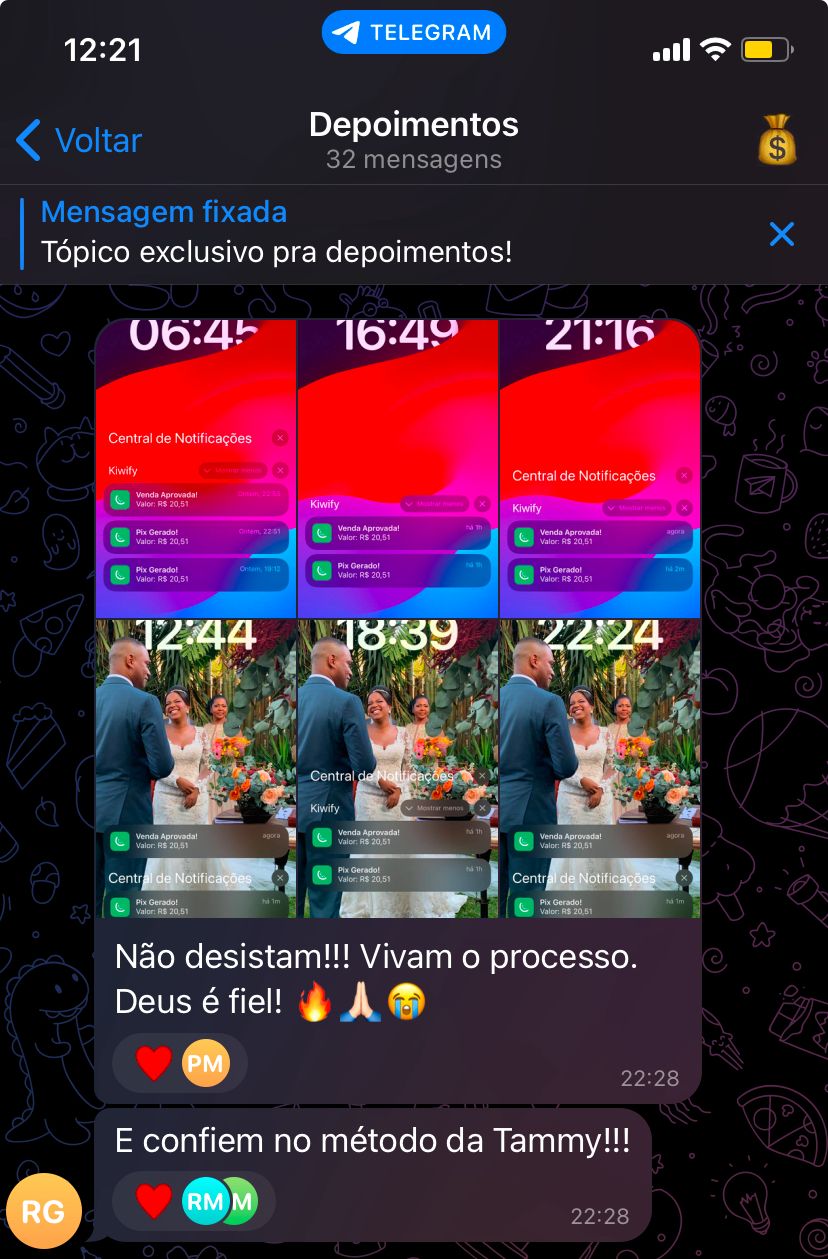Viewport: 828px width, 1259px height.
Task: Open the 18:39 wedding screenshot
Action: click(x=398, y=768)
